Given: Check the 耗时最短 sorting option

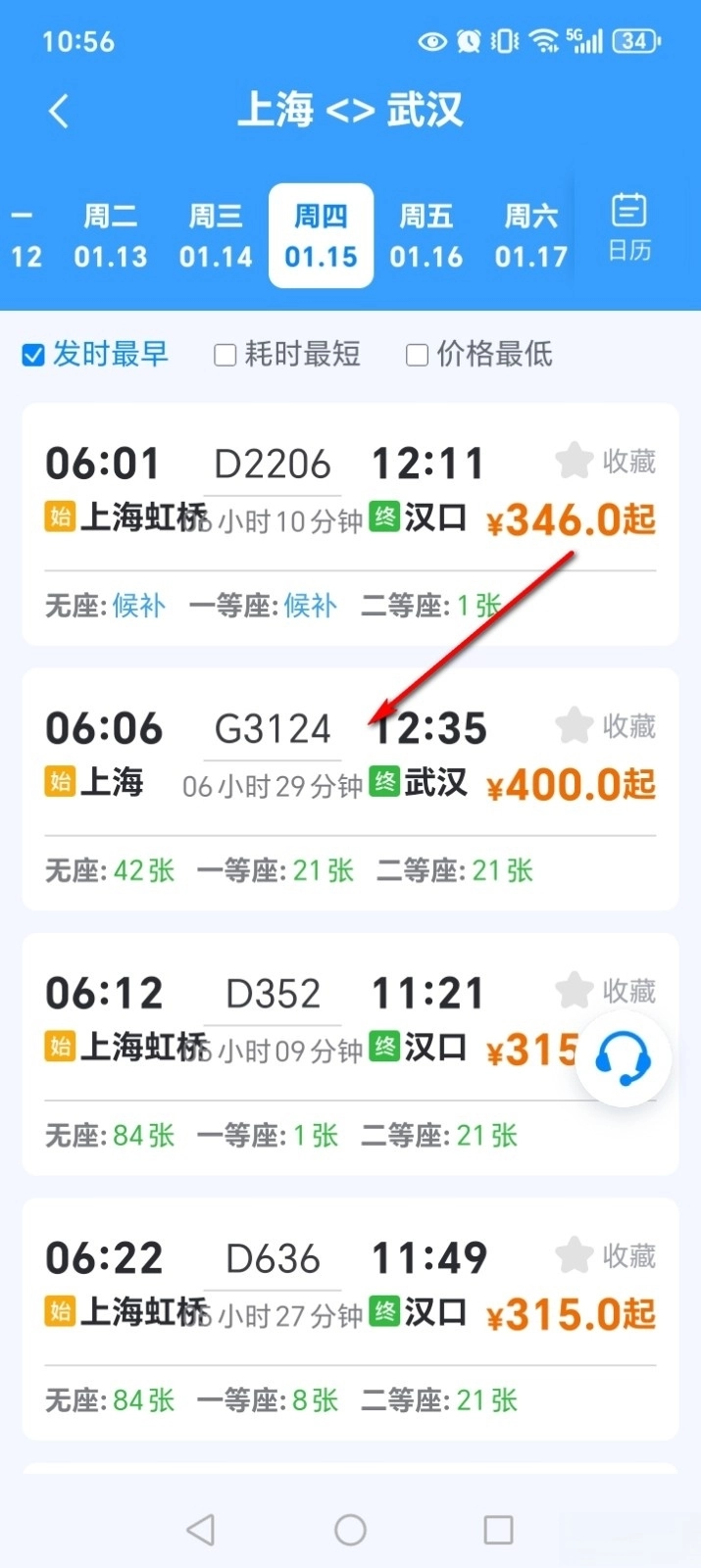Looking at the screenshot, I should 225,355.
